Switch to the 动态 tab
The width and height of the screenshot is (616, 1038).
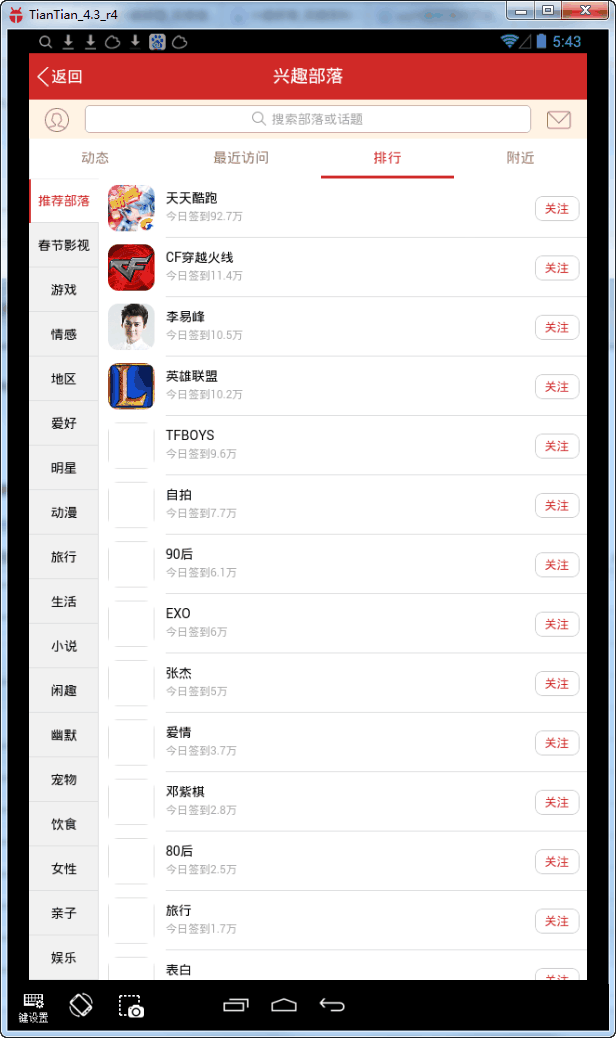(x=95, y=158)
